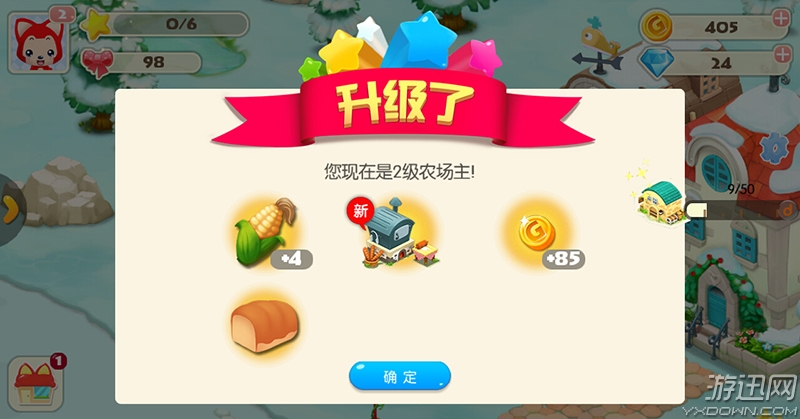Tap the 确定 confirm button

click(x=399, y=376)
